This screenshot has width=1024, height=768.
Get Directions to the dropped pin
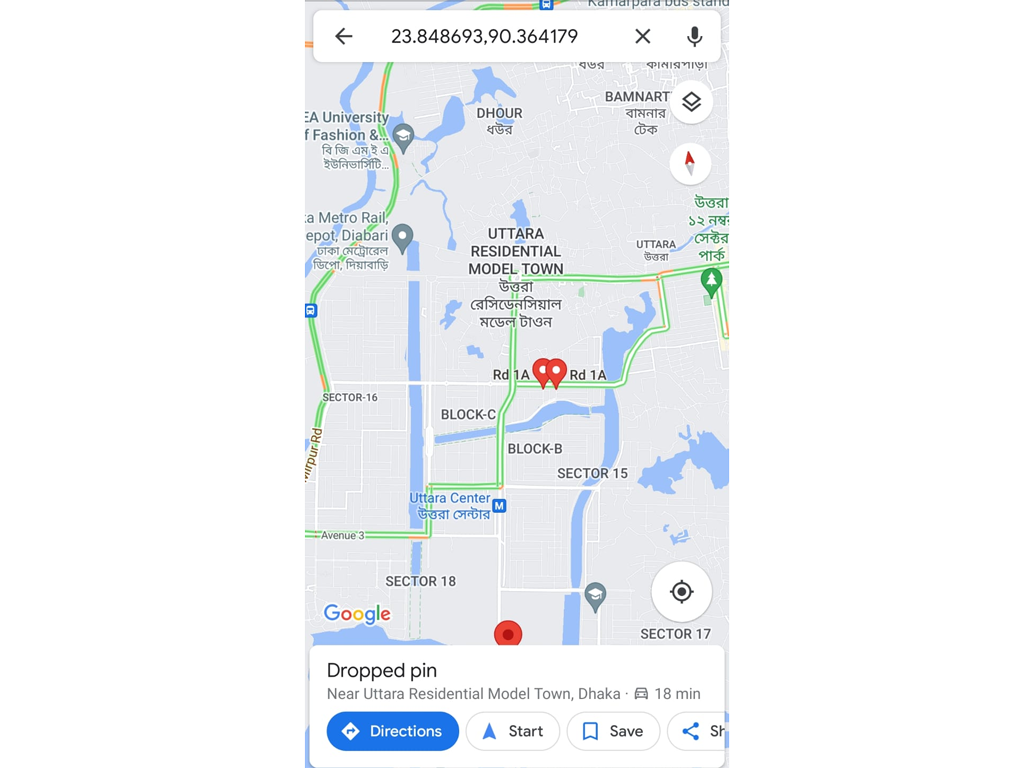pos(392,731)
